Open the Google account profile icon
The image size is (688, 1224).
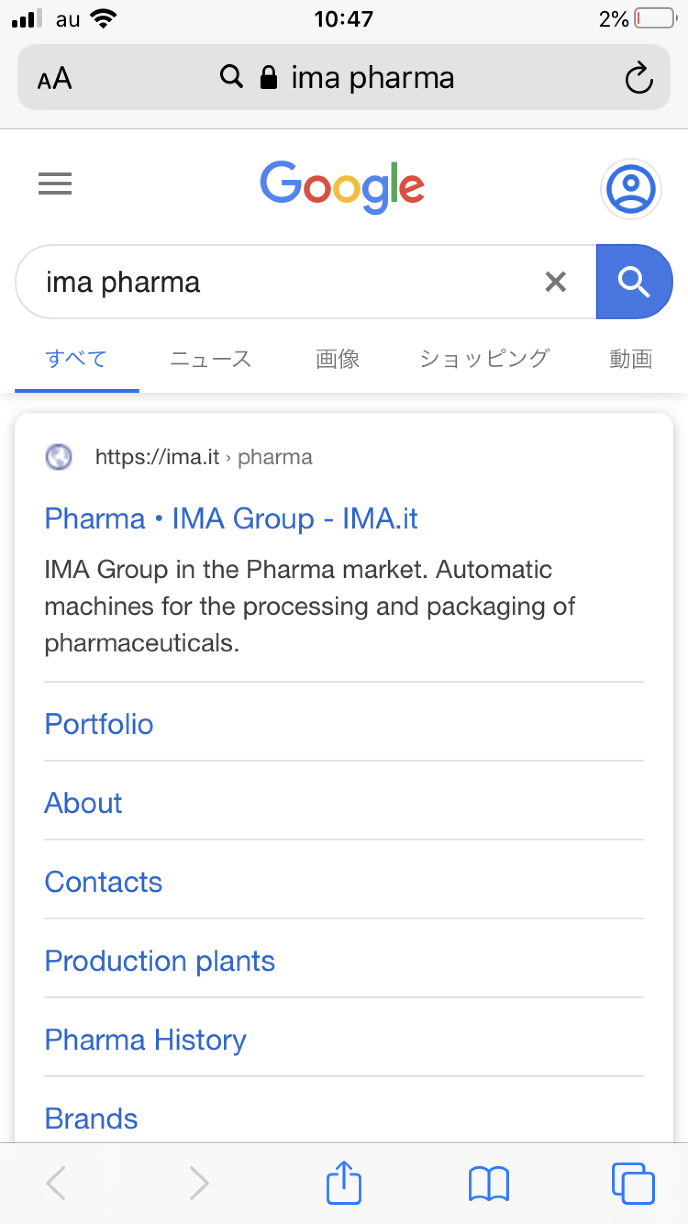tap(630, 188)
